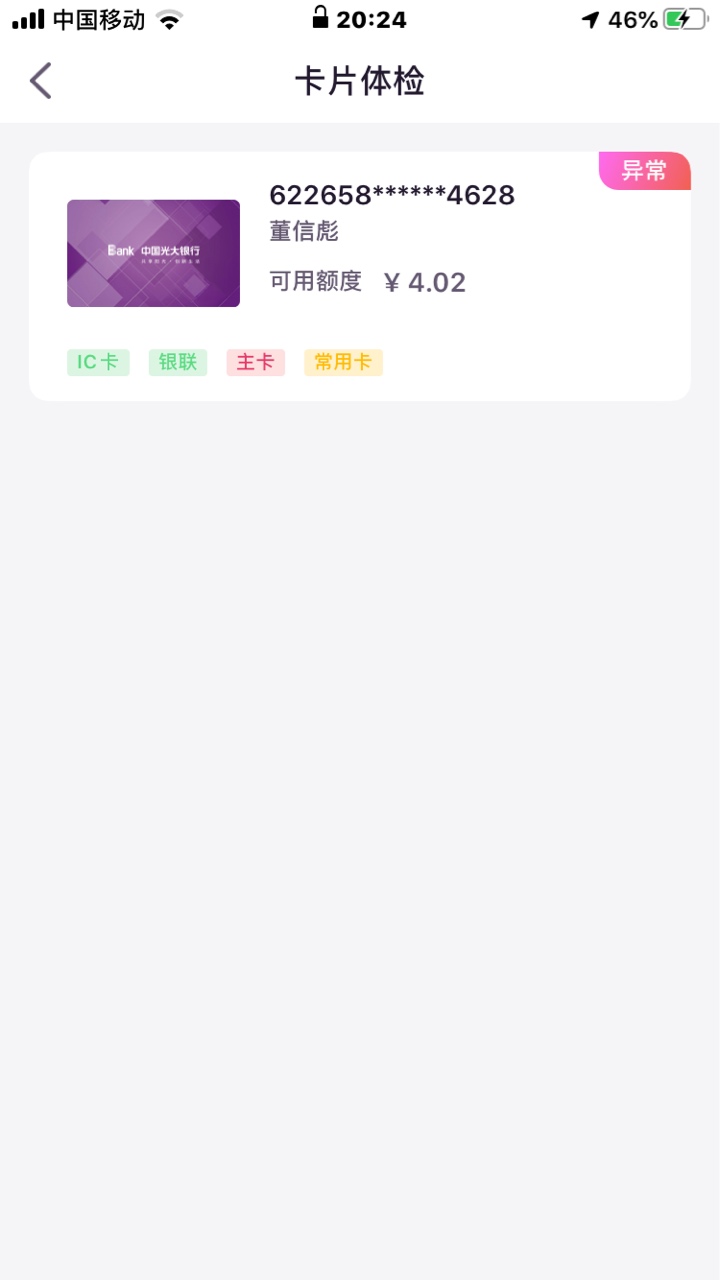Image resolution: width=720 pixels, height=1280 pixels.
Task: Open the card ending in 4628
Action: pos(360,276)
